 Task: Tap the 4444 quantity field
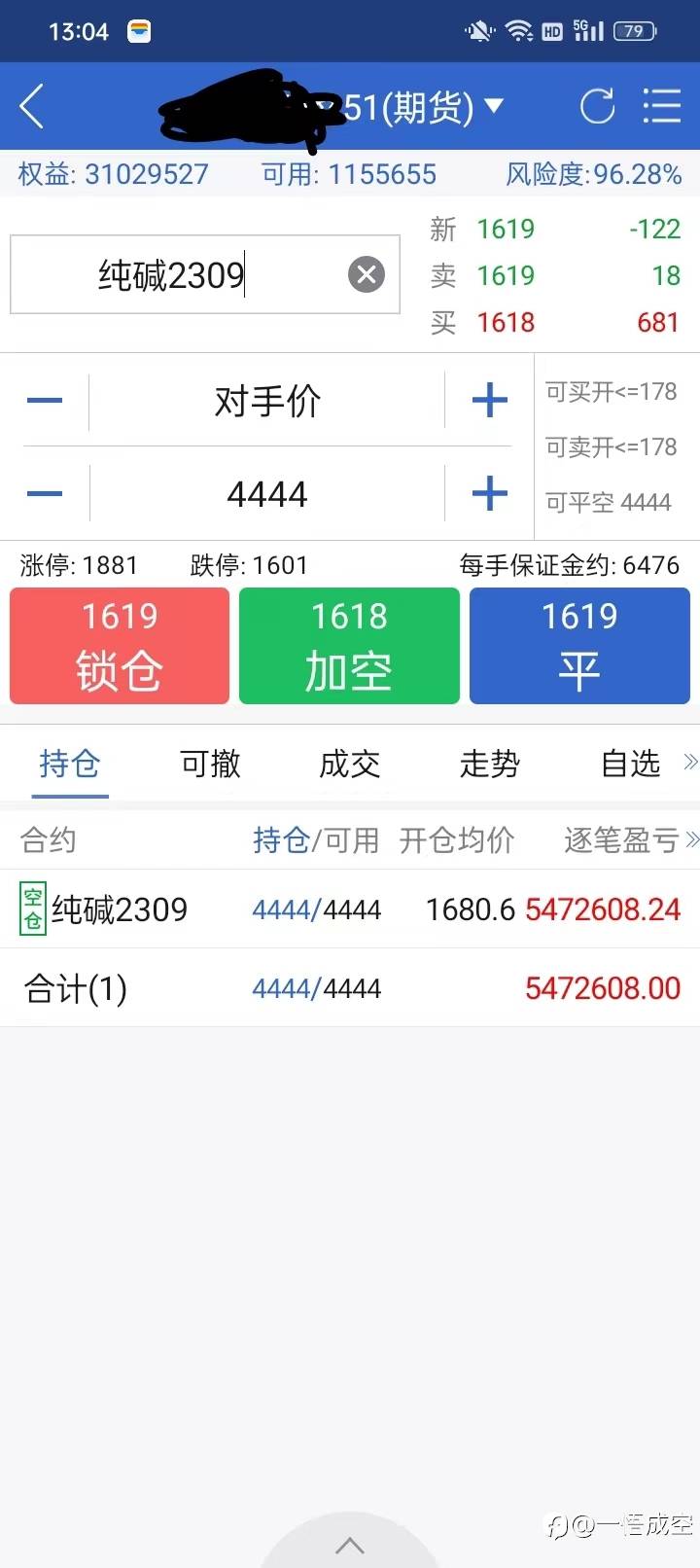click(x=267, y=494)
